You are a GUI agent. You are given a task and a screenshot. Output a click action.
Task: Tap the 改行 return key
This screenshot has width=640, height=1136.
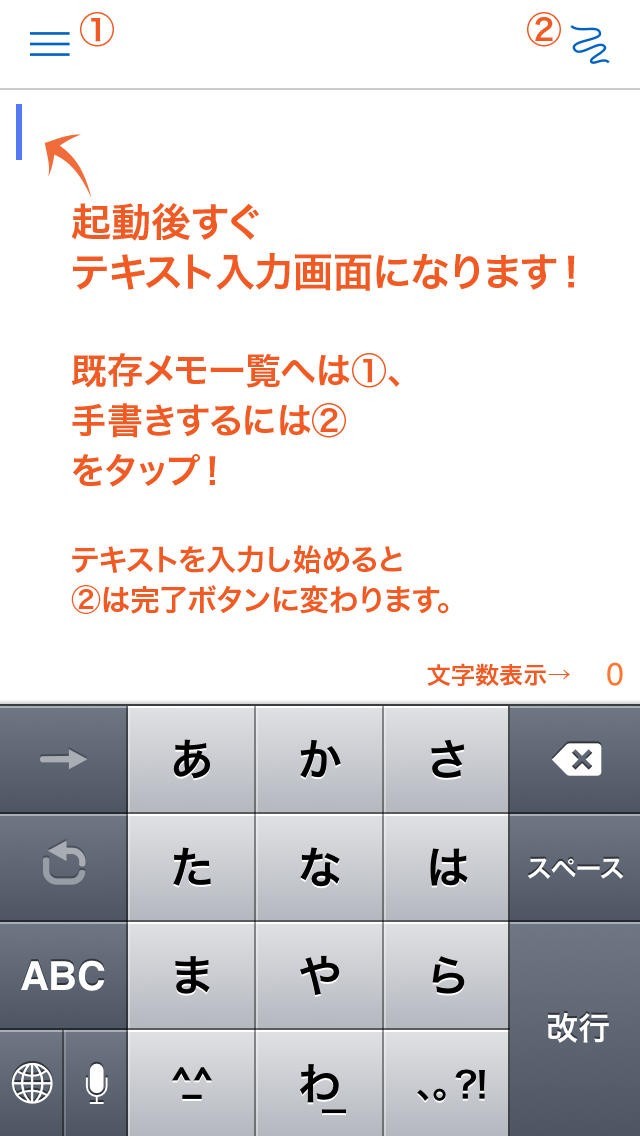576,1027
